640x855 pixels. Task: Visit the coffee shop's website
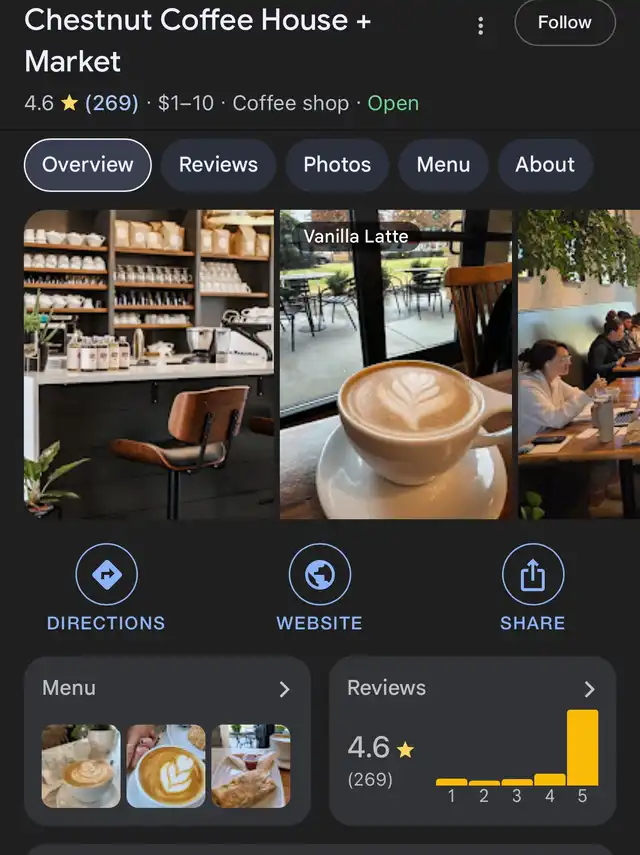coord(320,590)
